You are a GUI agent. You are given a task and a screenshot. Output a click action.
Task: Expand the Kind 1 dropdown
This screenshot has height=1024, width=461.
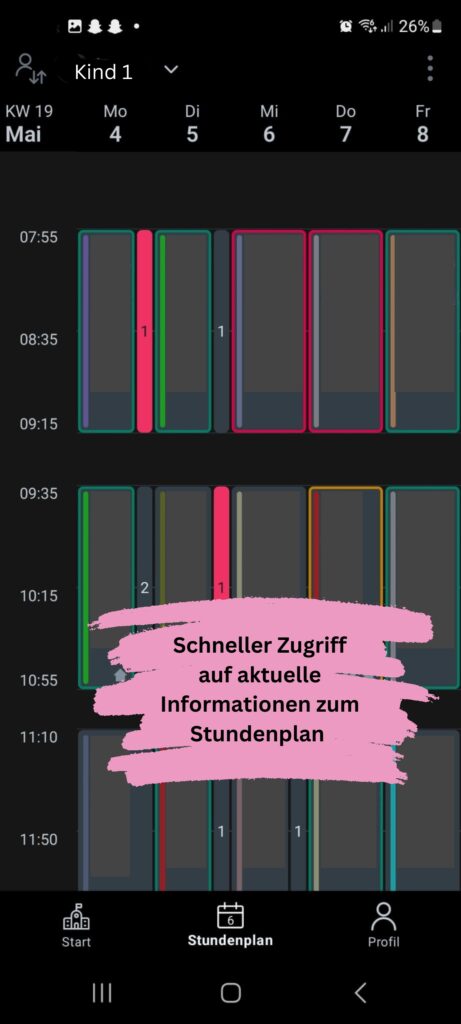pyautogui.click(x=170, y=69)
